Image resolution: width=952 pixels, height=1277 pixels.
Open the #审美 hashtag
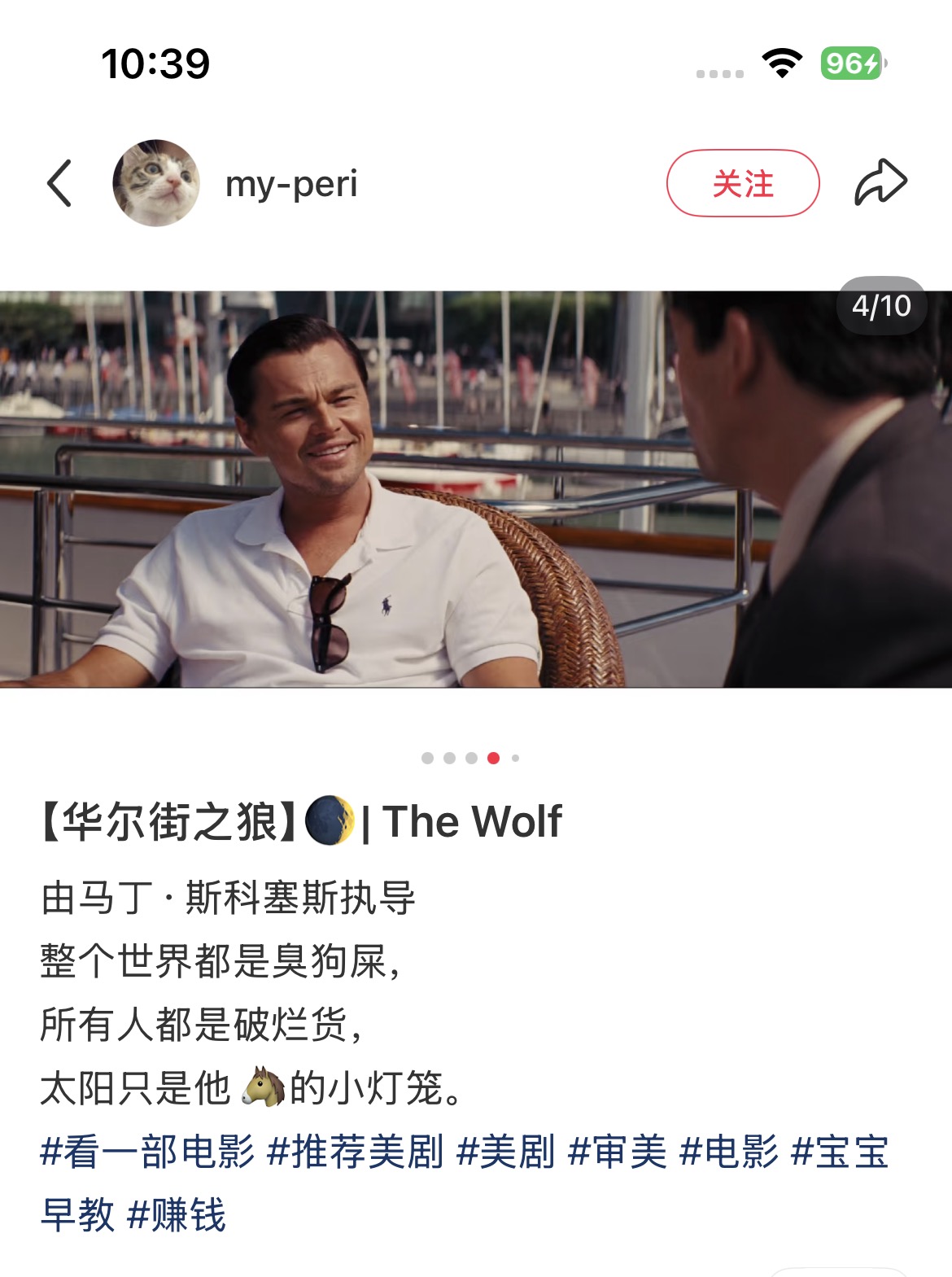tap(618, 1152)
